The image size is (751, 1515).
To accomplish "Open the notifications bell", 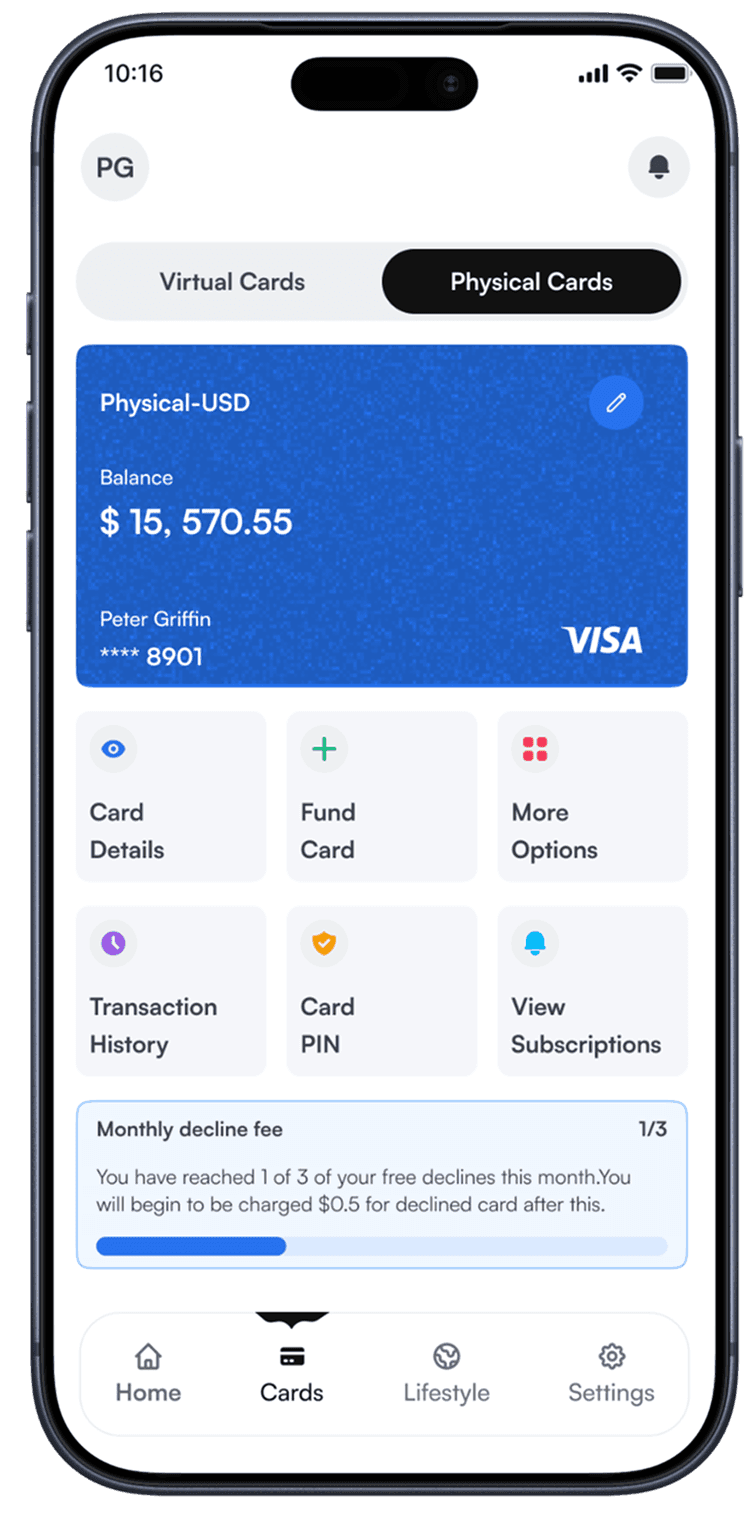I will (658, 167).
